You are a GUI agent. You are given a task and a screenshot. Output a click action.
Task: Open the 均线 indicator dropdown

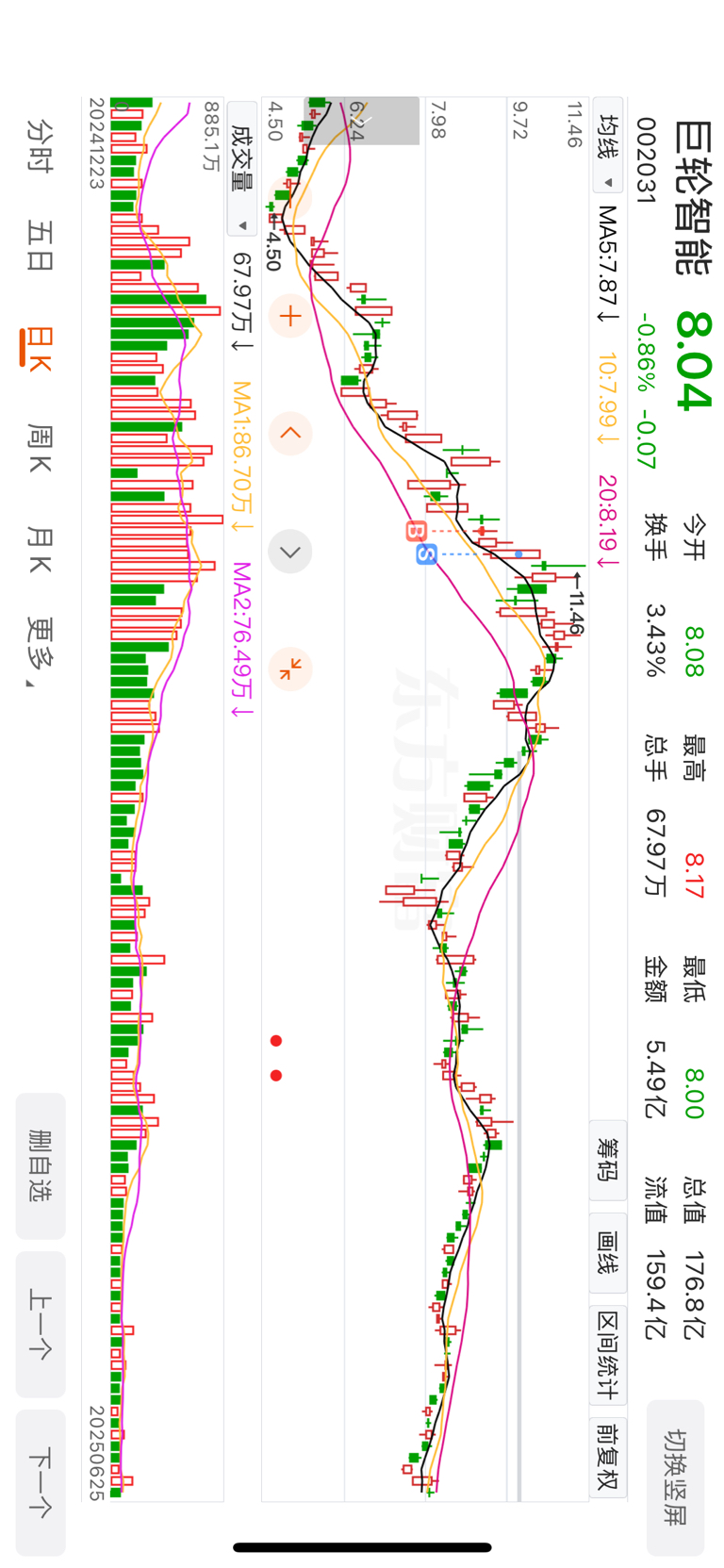pyautogui.click(x=608, y=151)
